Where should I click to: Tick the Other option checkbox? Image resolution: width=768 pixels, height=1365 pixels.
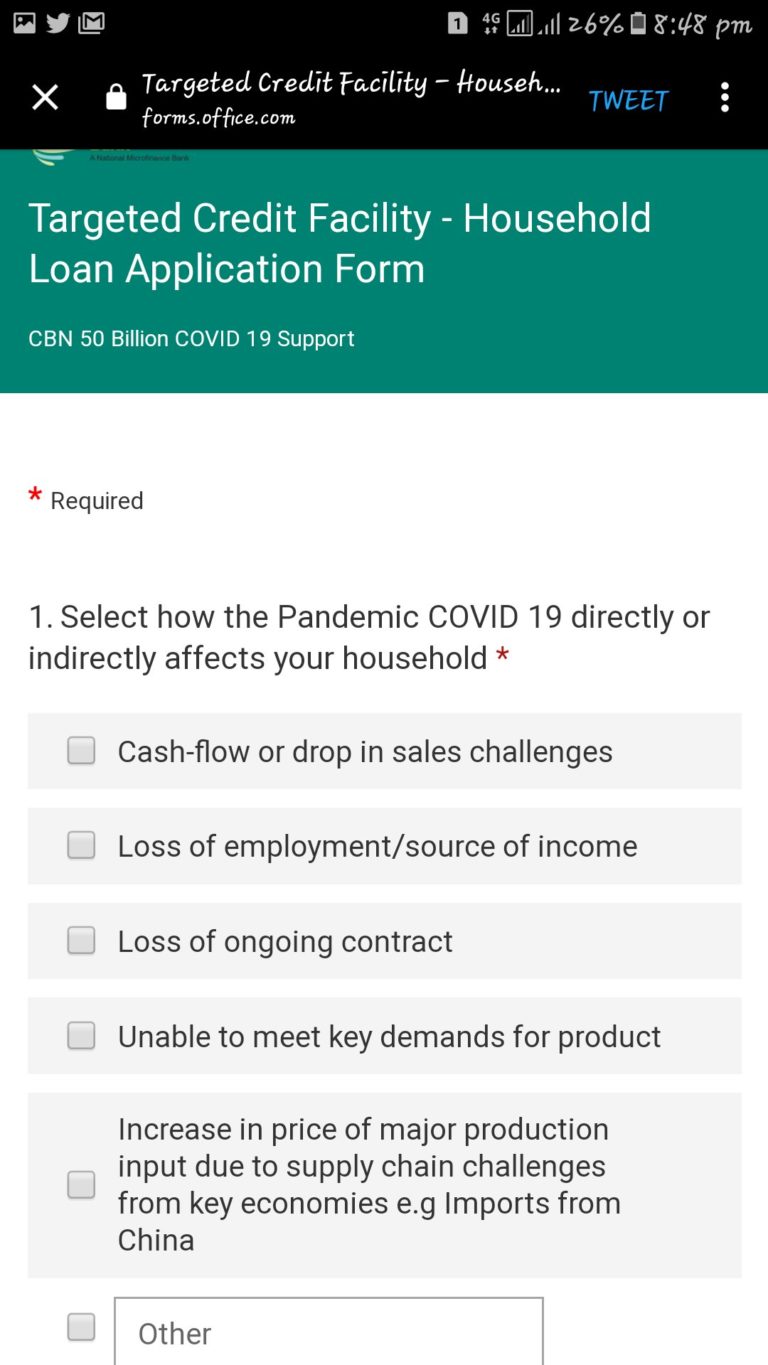(x=81, y=1327)
